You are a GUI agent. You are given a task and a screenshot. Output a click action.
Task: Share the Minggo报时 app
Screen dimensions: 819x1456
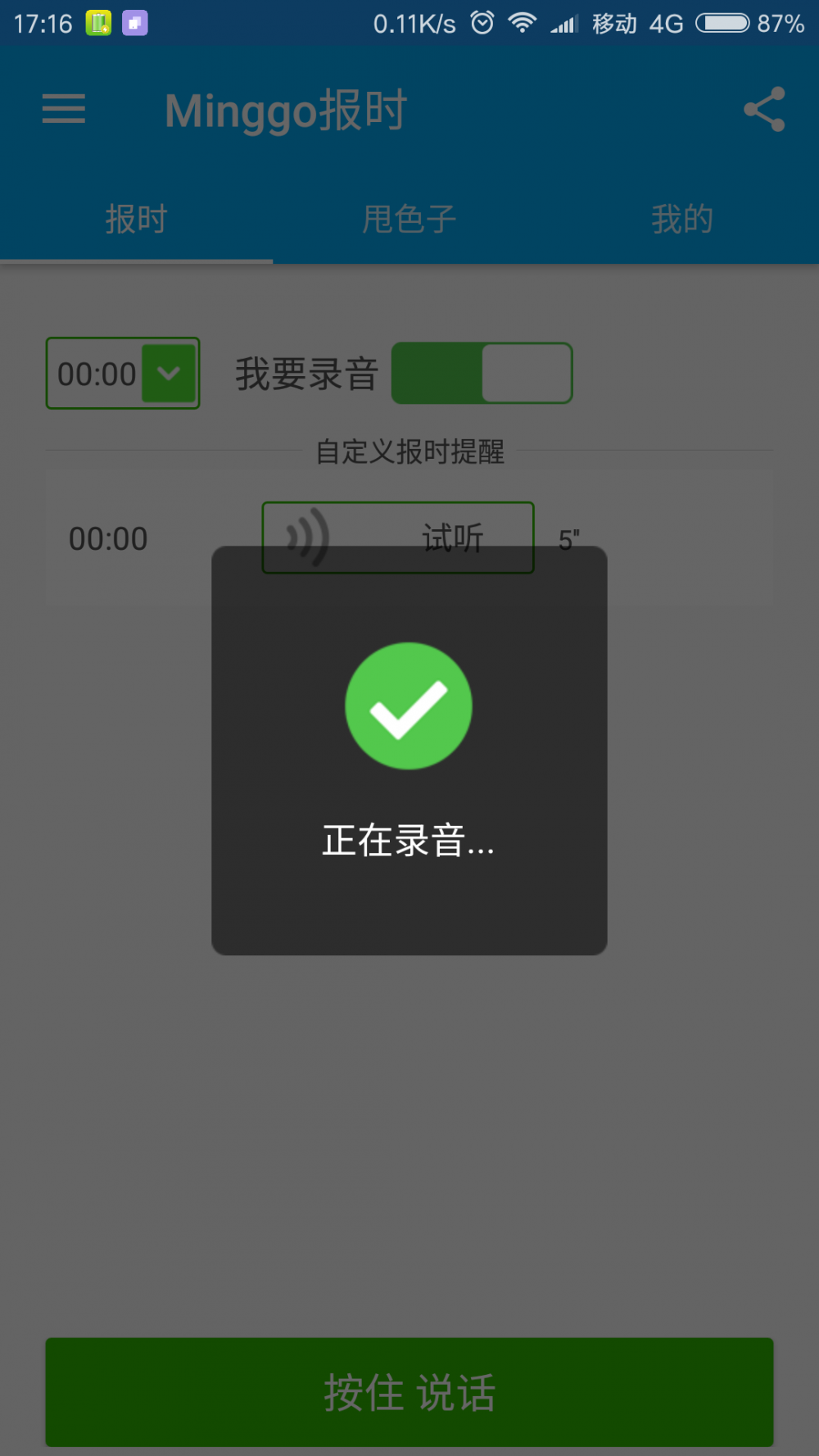(764, 110)
